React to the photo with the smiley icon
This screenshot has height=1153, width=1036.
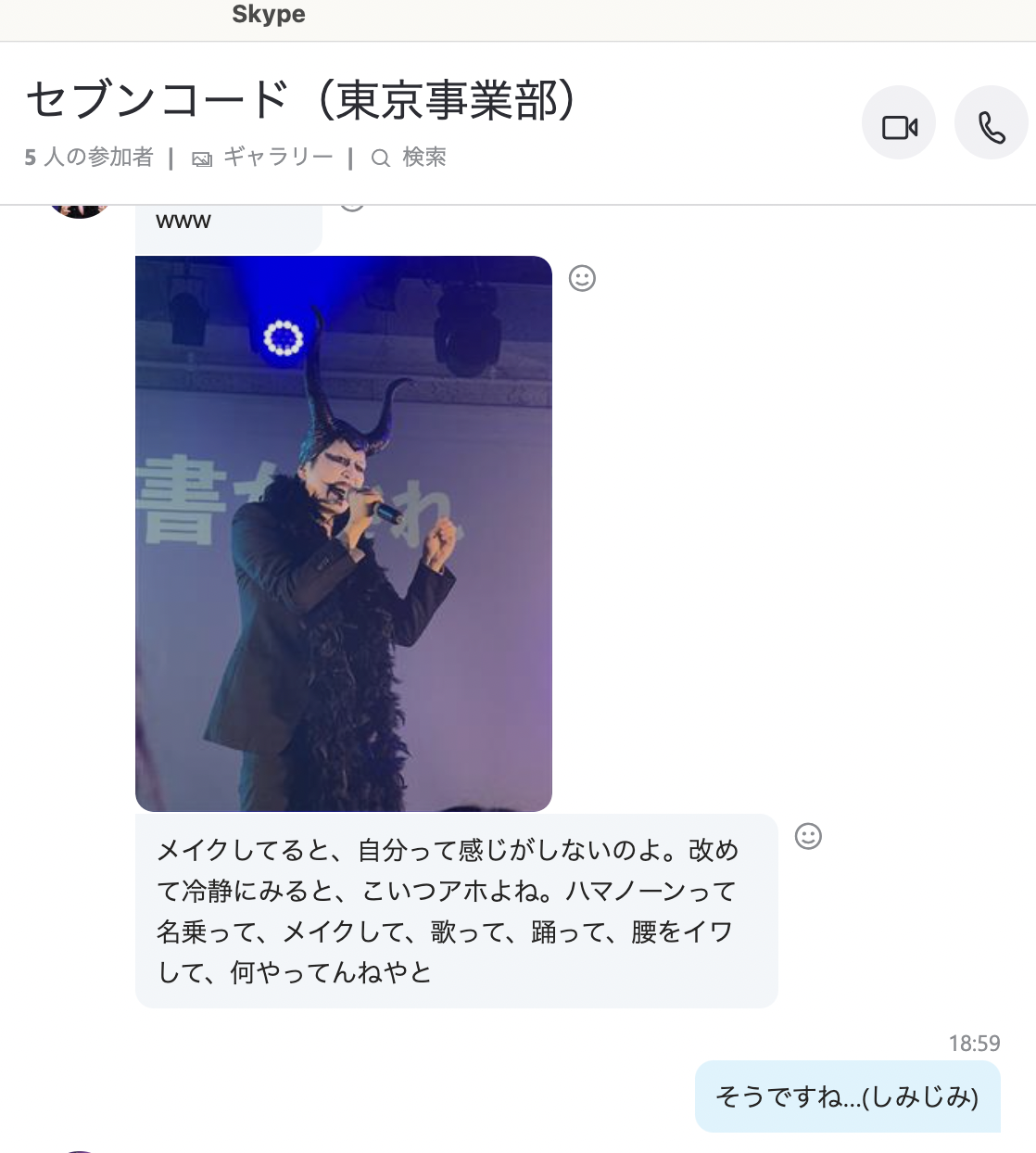(x=582, y=278)
